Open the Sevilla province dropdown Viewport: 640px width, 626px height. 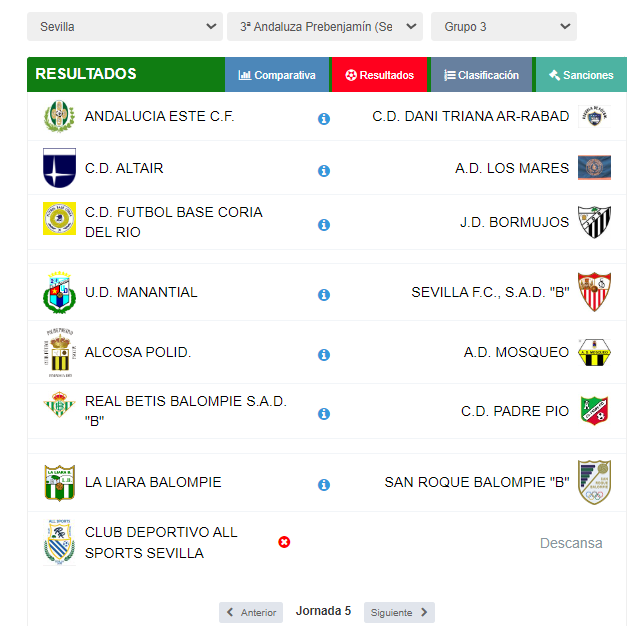pos(125,27)
